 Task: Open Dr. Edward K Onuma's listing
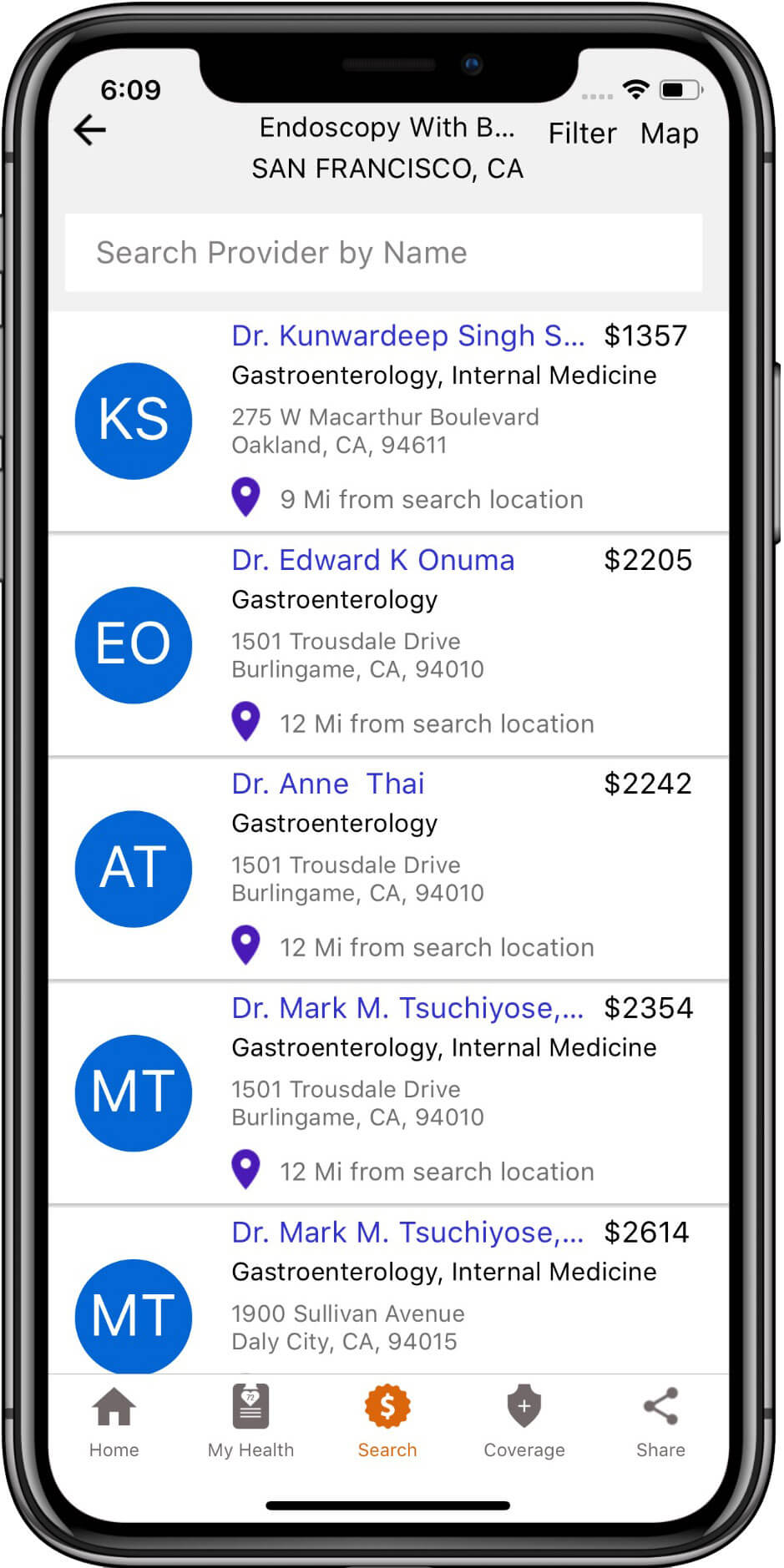pos(388,645)
